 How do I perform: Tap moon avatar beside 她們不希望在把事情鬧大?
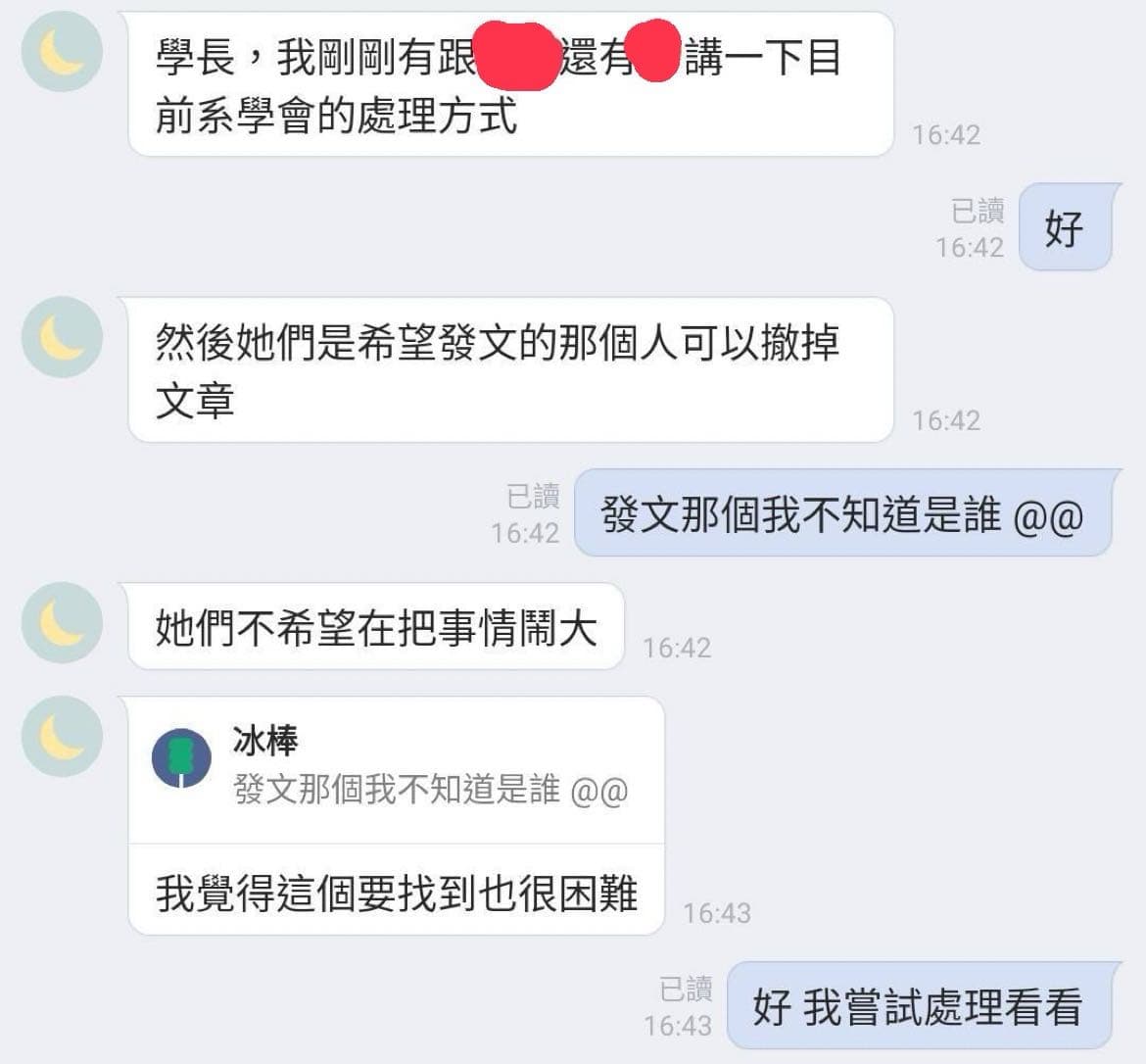tap(62, 623)
